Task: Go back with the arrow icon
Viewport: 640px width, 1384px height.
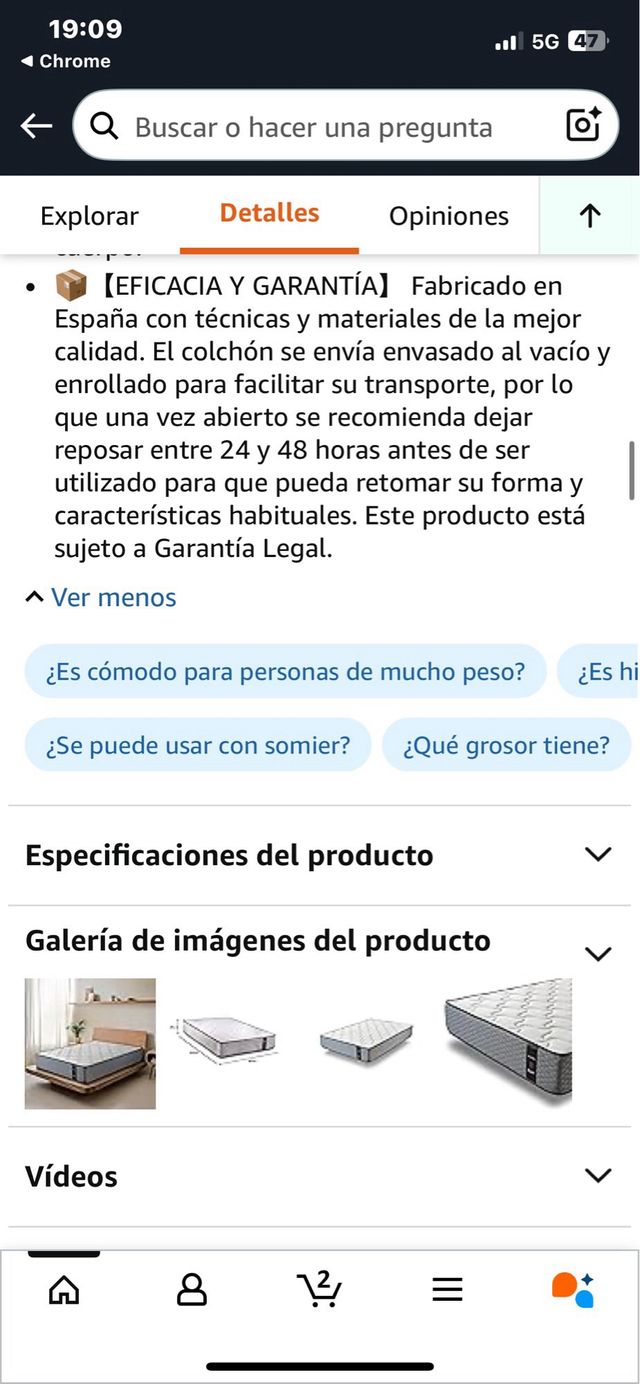Action: click(x=36, y=126)
